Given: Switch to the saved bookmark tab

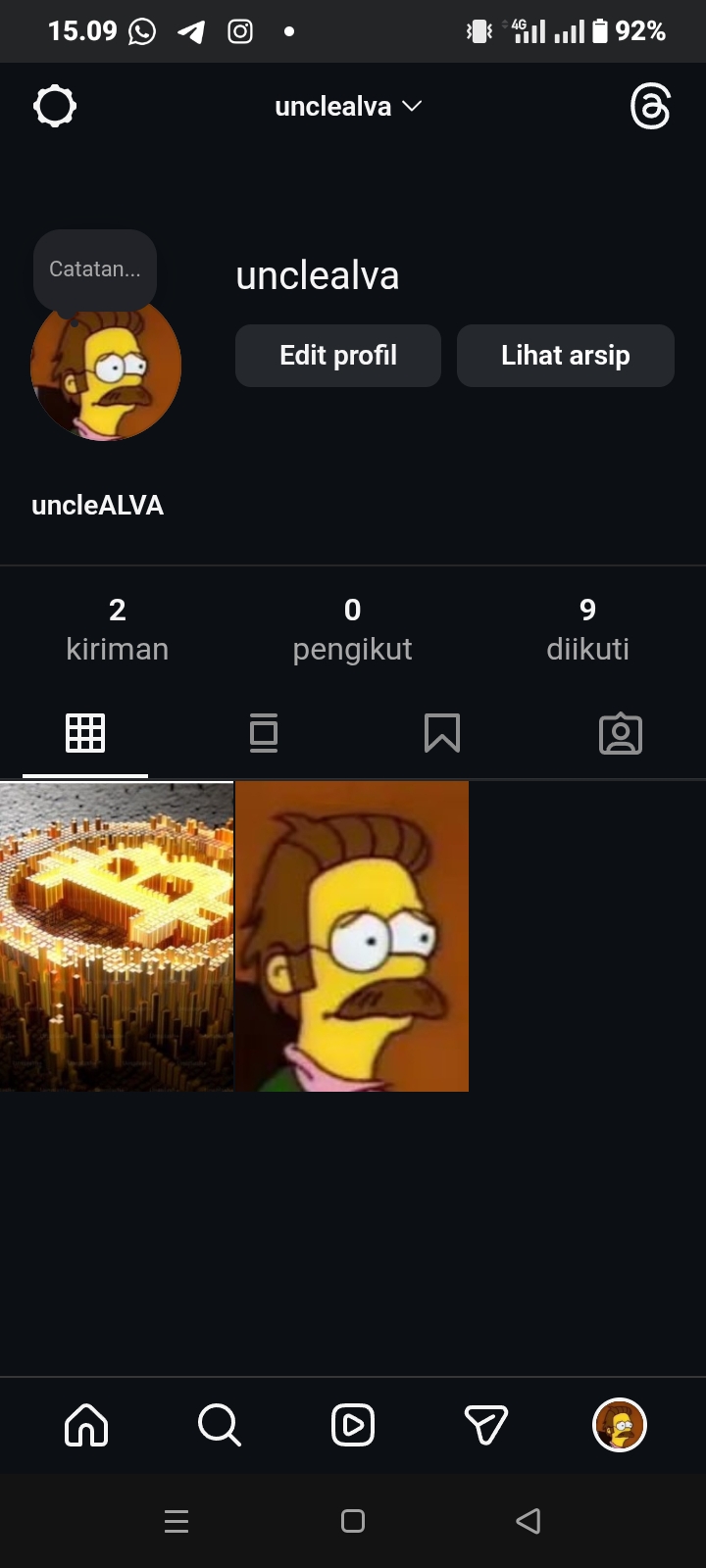Looking at the screenshot, I should tap(442, 733).
